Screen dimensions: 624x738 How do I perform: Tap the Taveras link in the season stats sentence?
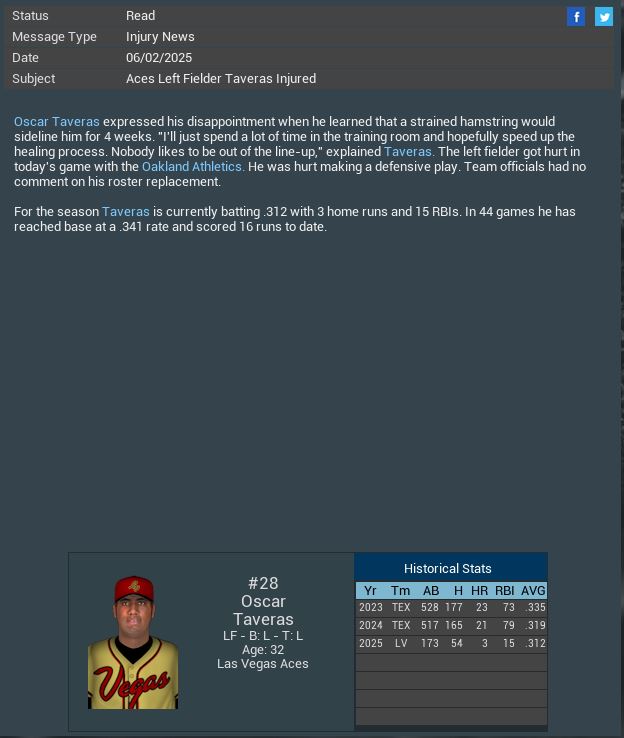point(126,212)
